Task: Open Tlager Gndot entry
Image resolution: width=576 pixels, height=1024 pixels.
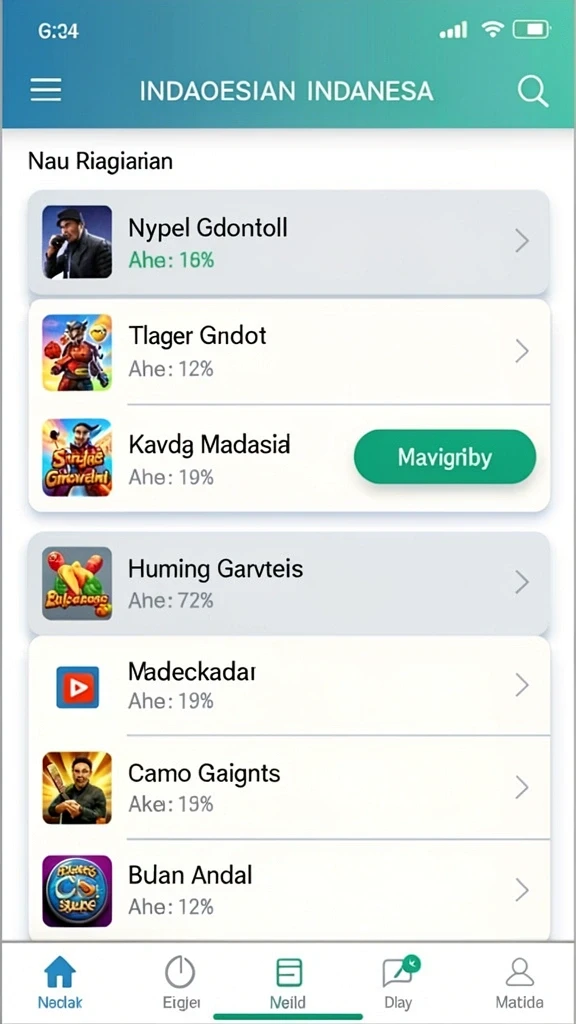Action: [x=289, y=351]
